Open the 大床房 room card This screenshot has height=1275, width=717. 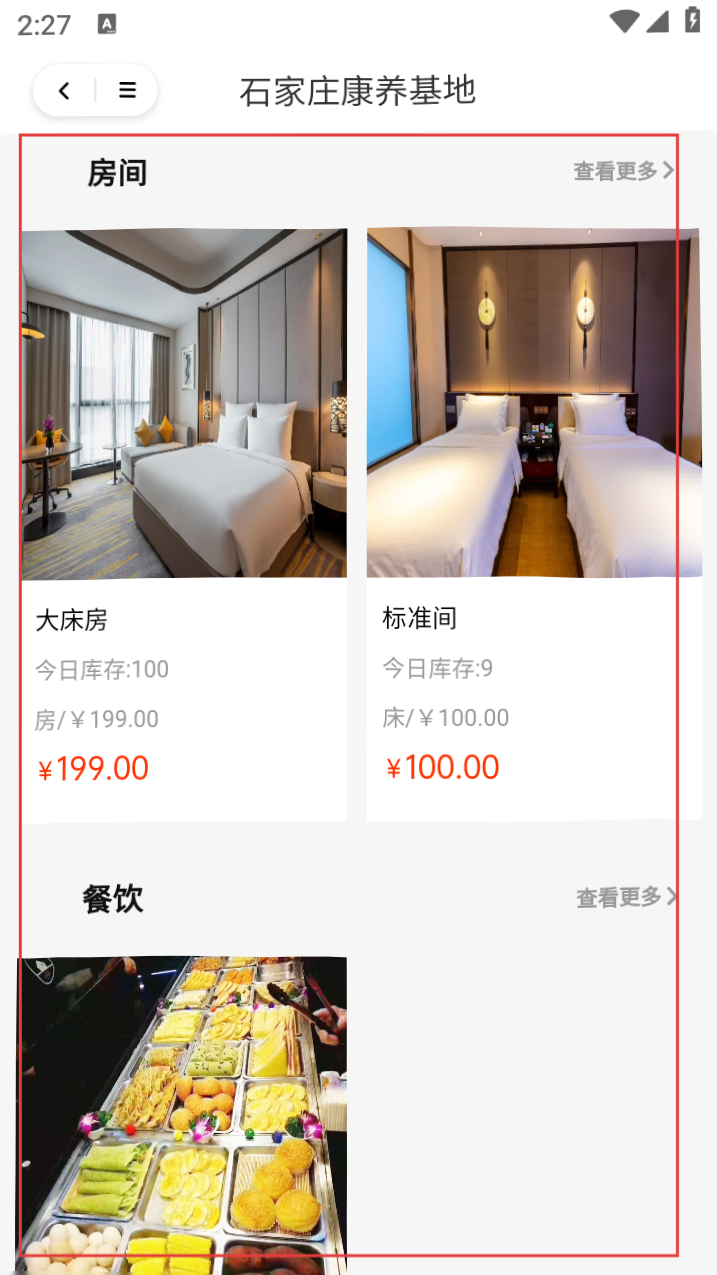tap(184, 524)
